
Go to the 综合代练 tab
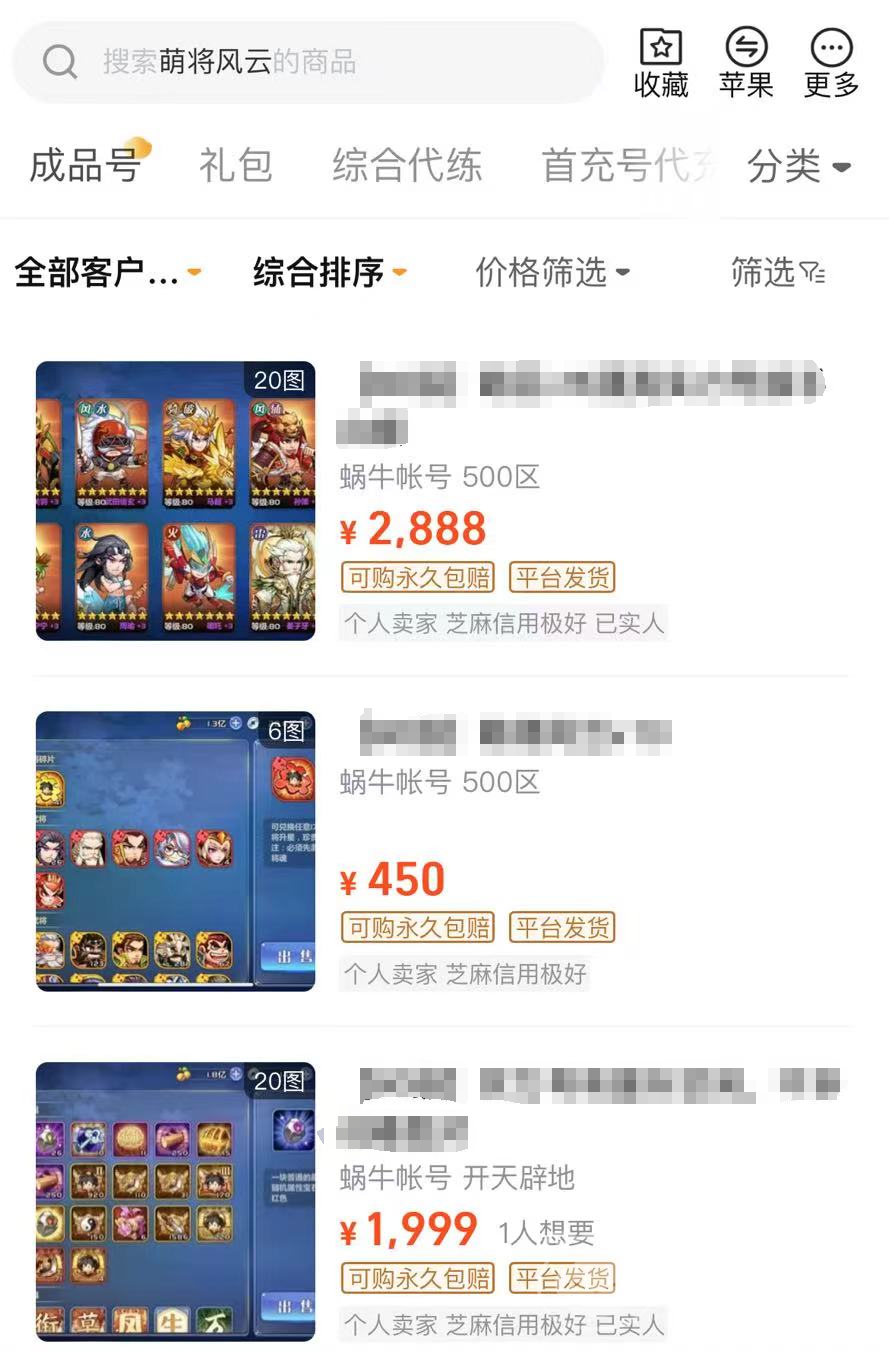407,165
